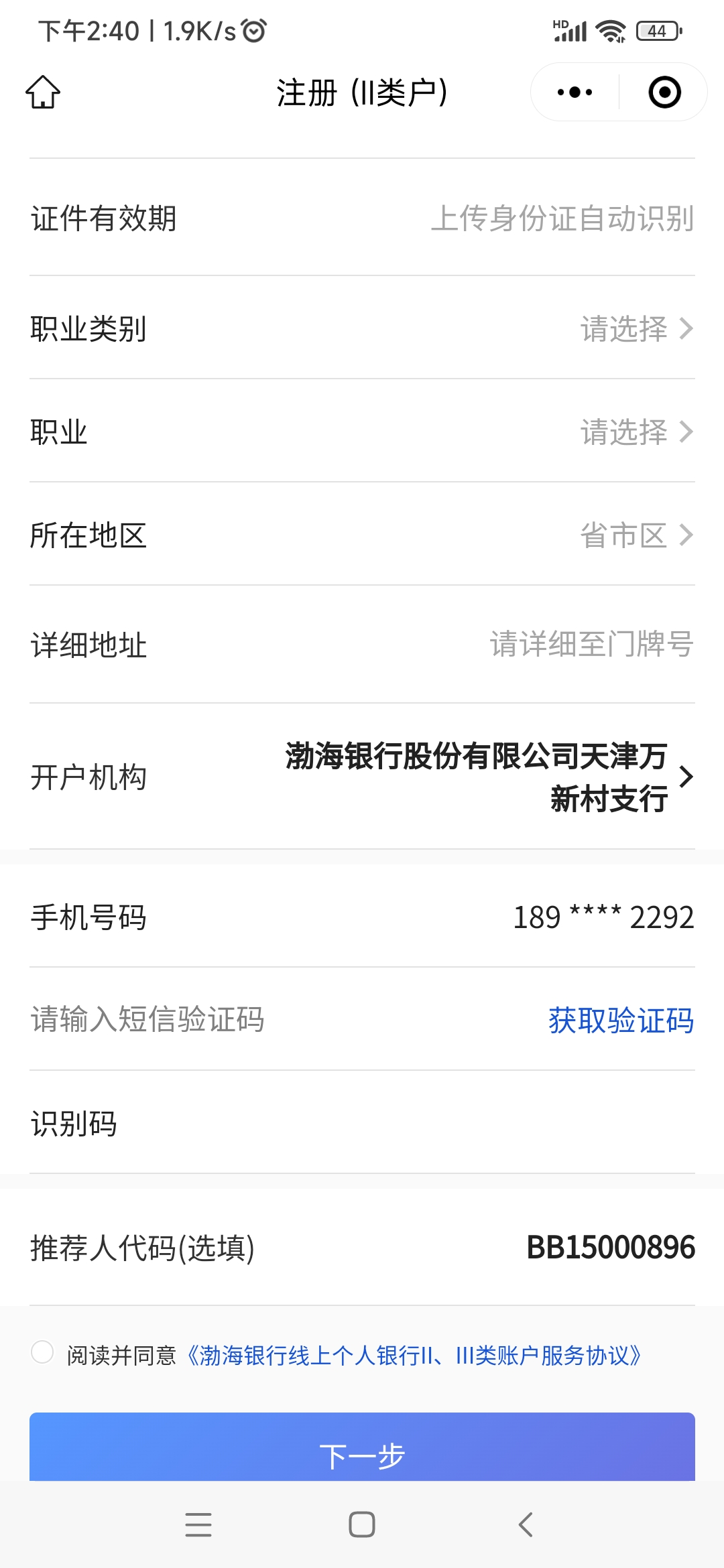Tap the 详细地址 input field
Viewport: 724px width, 1568px height.
(x=362, y=644)
